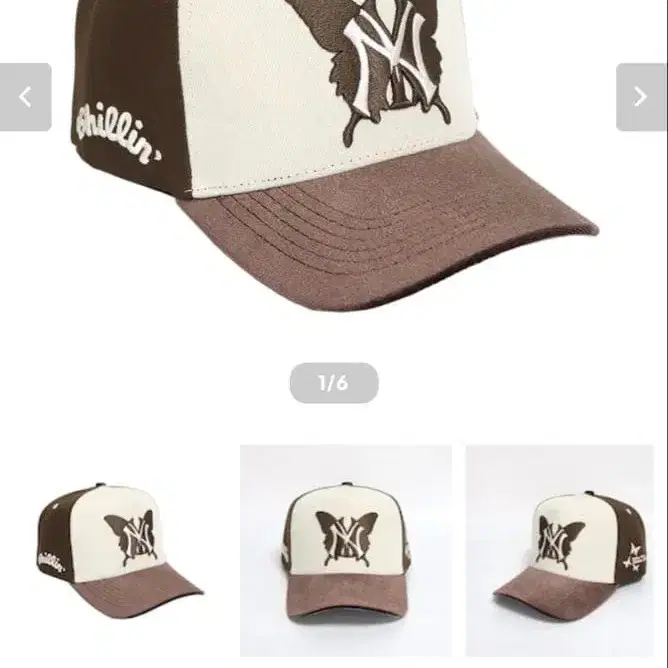Show the next product image

(641, 97)
